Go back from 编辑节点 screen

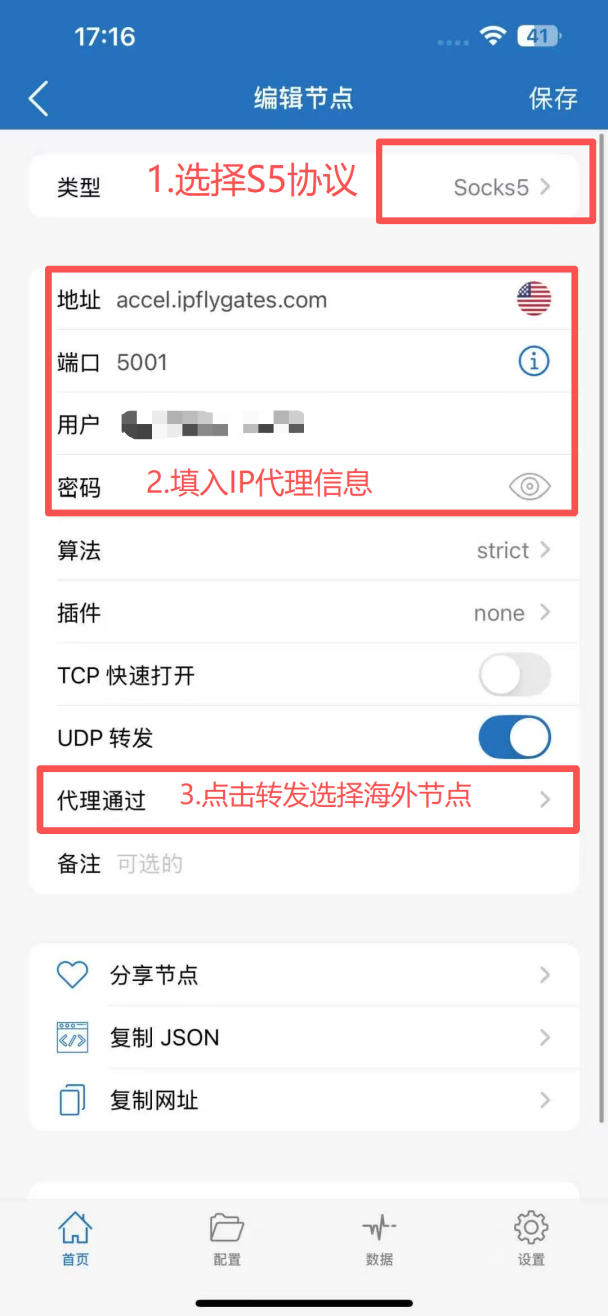point(38,98)
